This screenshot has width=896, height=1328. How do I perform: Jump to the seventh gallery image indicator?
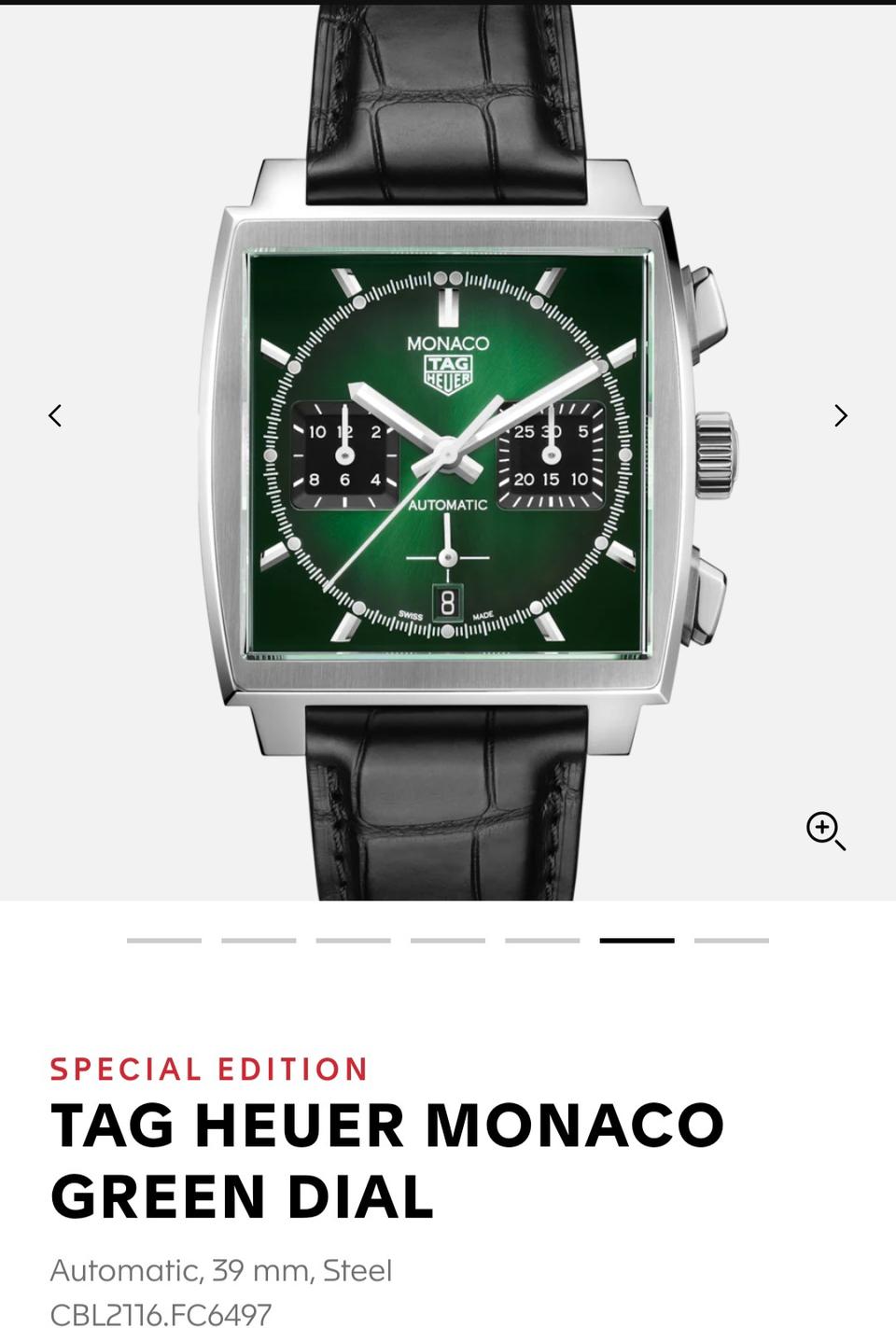click(731, 941)
